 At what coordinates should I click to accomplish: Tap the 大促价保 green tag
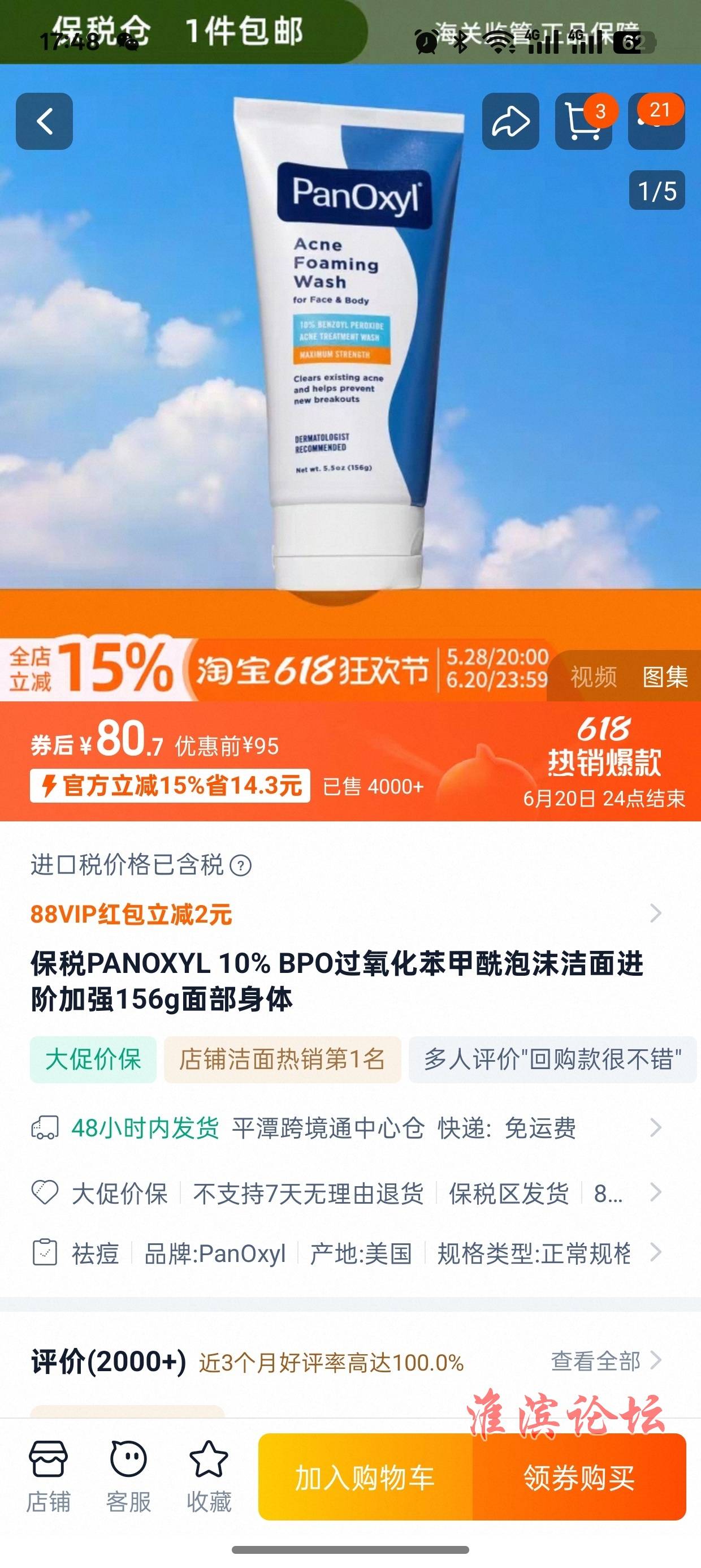93,1059
